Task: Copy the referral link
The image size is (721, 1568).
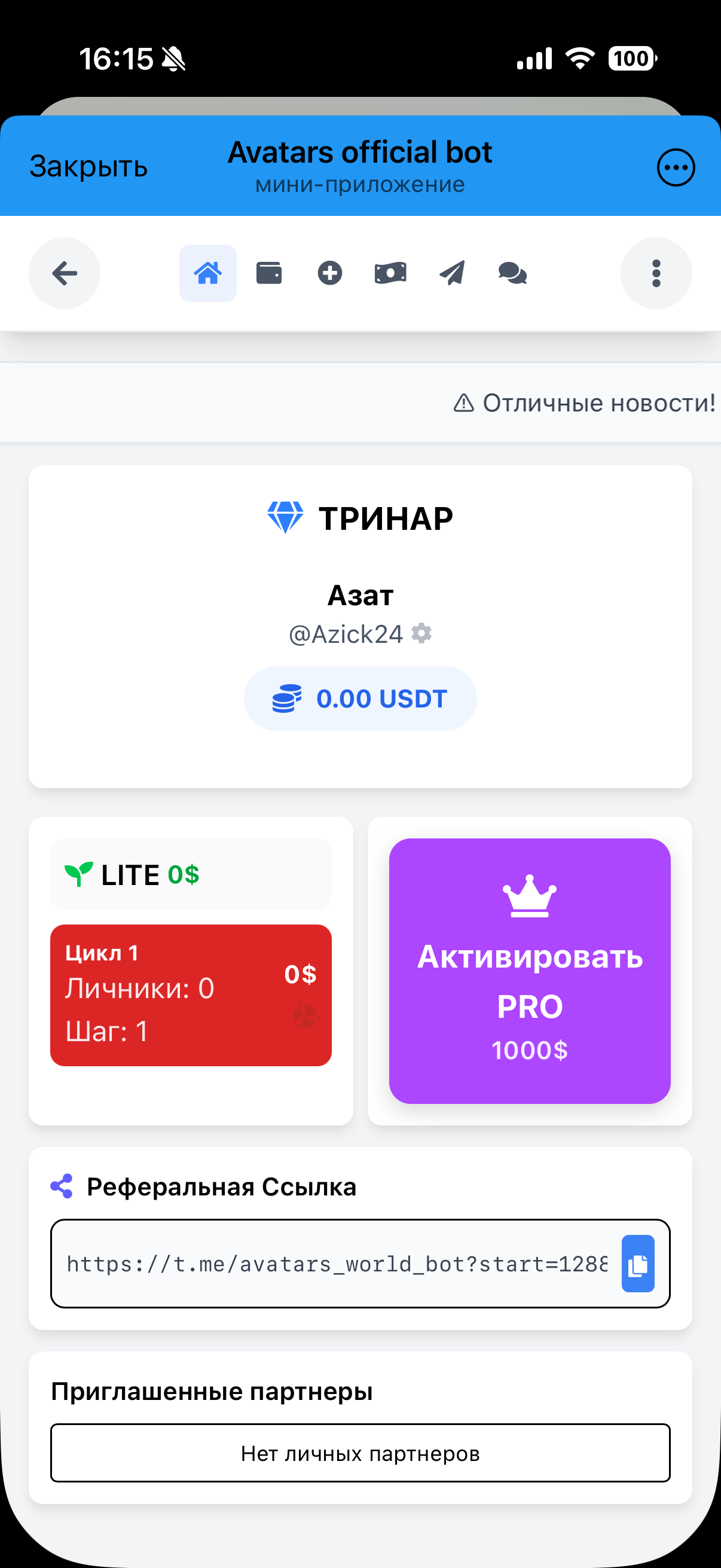Action: pos(638,1264)
